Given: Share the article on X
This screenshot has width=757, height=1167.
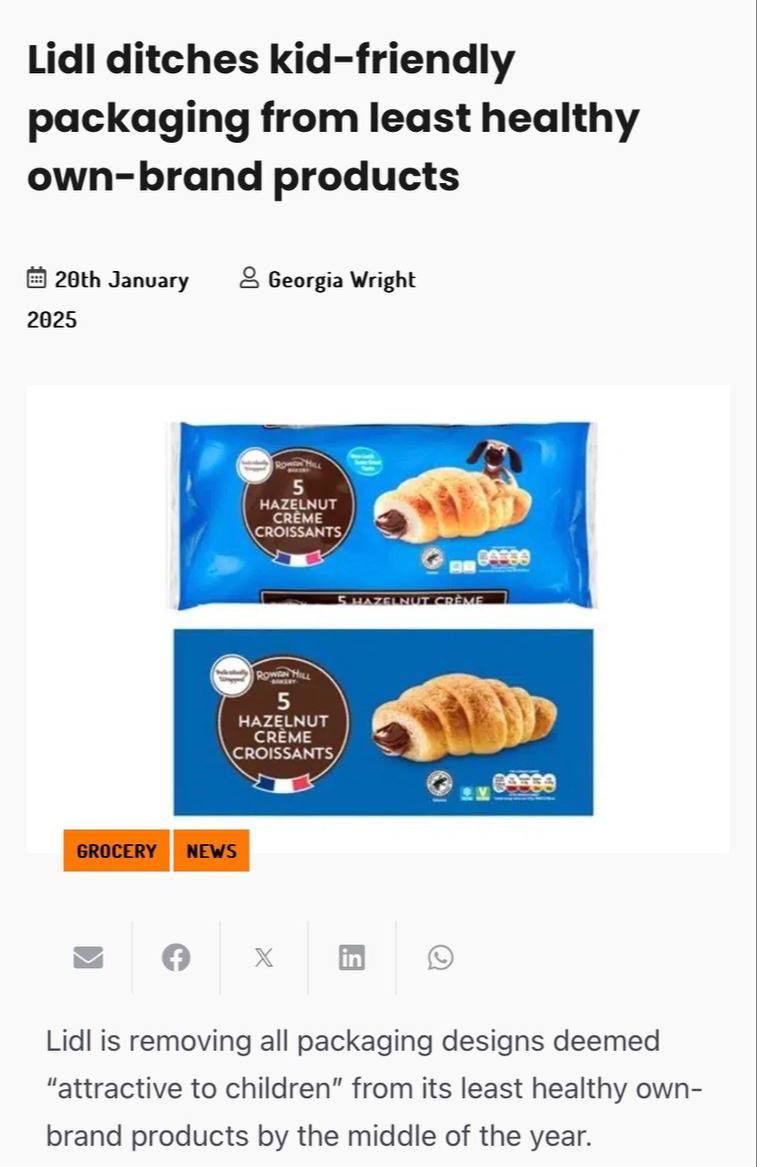Looking at the screenshot, I should [x=263, y=958].
